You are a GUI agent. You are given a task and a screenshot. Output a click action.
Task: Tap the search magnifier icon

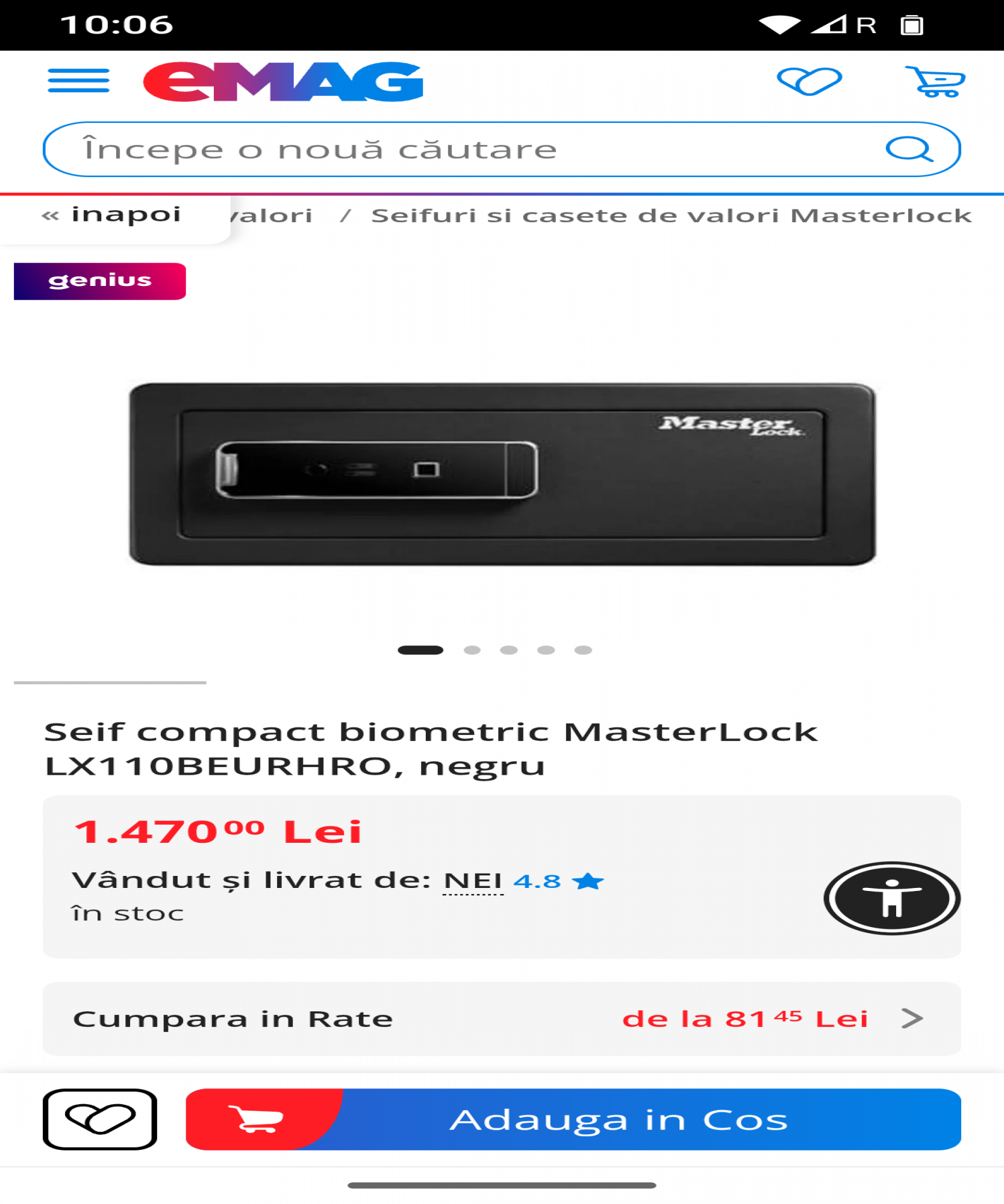coord(909,149)
